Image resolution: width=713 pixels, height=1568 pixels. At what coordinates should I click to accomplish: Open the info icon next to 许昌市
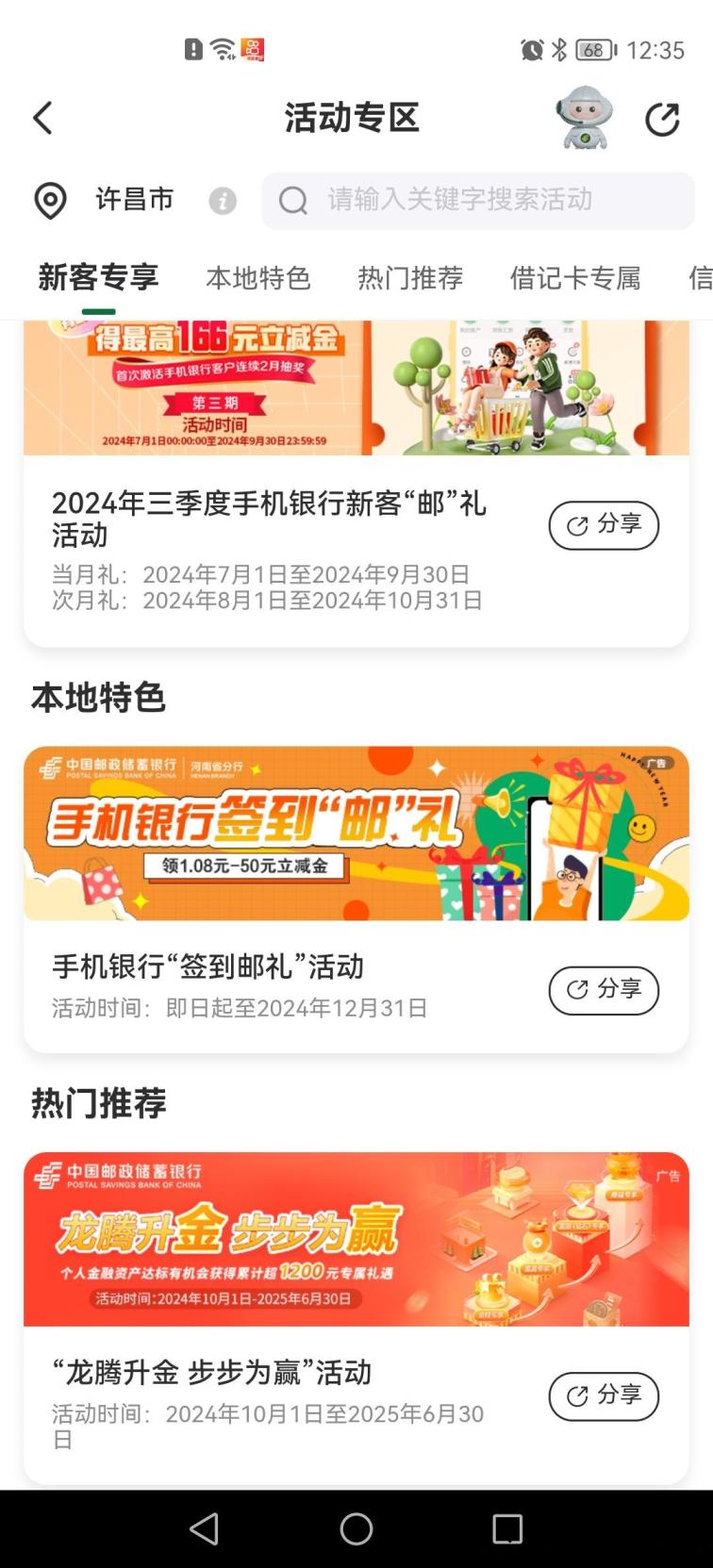coord(223,201)
